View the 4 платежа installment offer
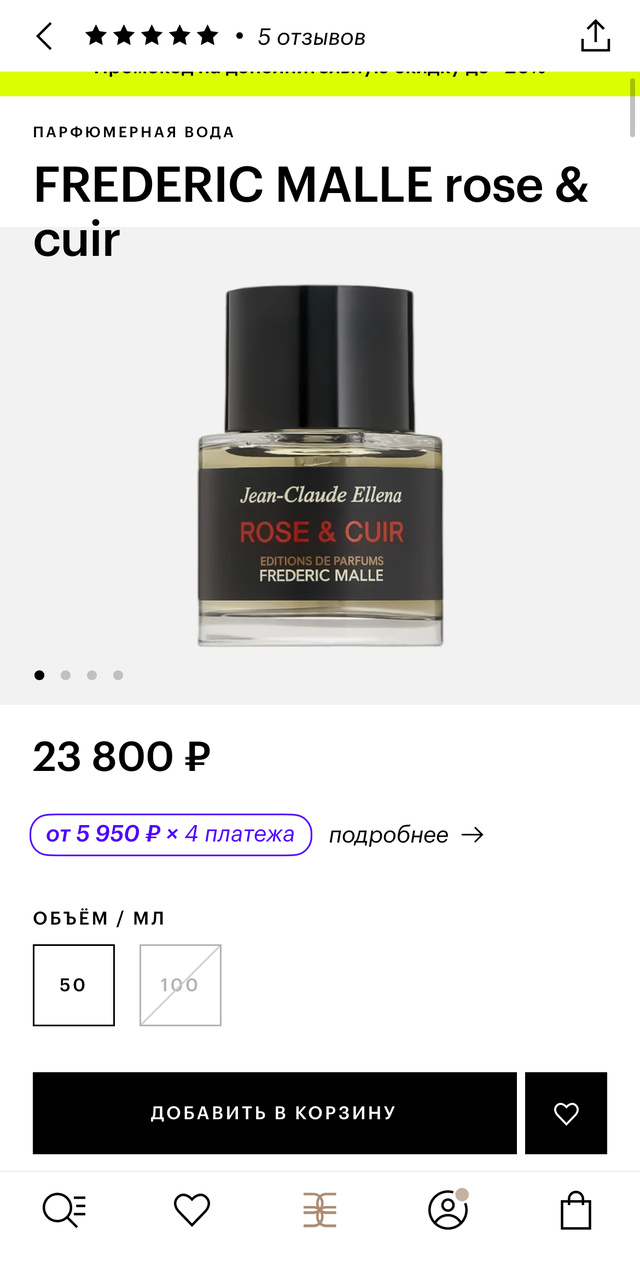This screenshot has height=1280, width=640. coord(171,834)
